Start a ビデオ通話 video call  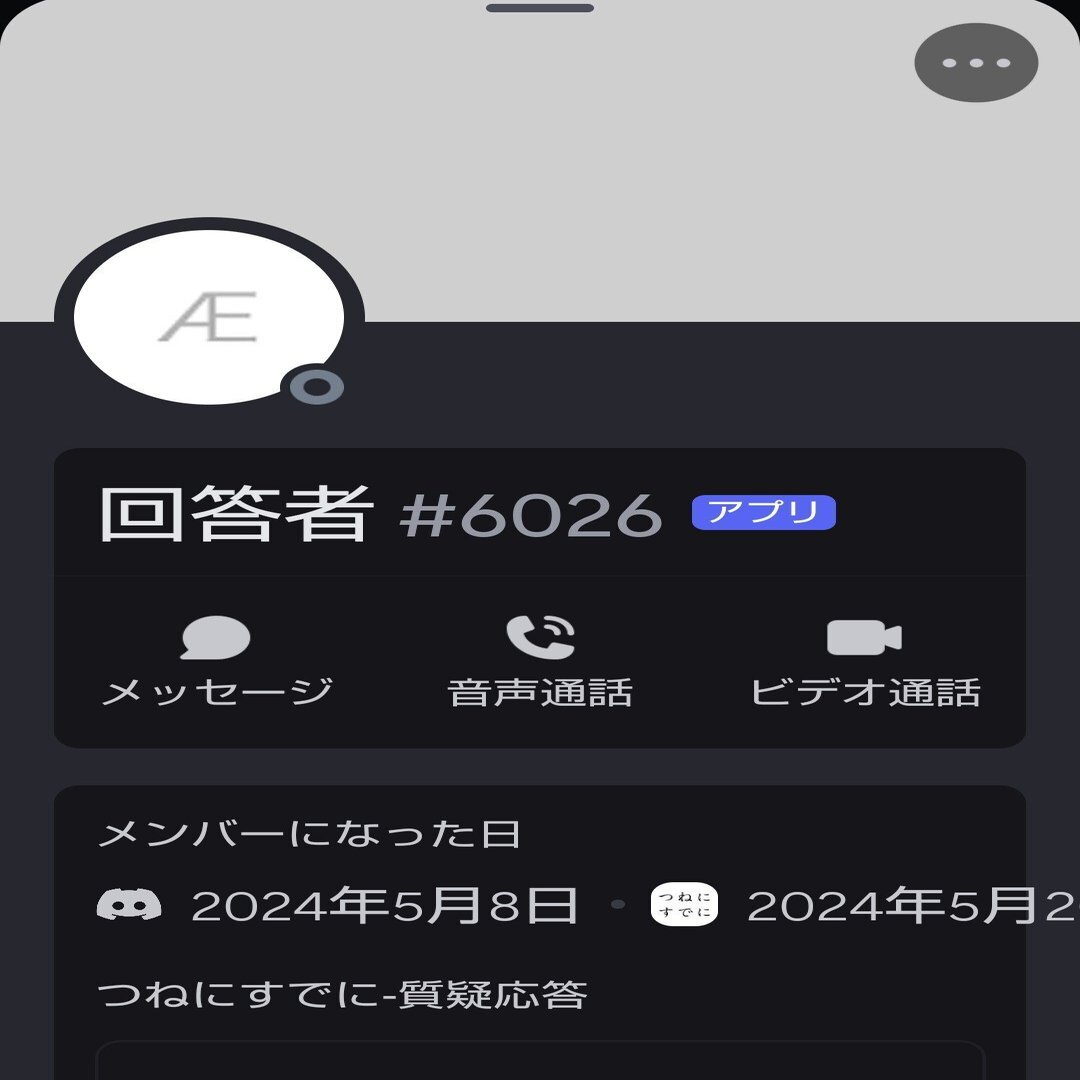click(x=865, y=662)
